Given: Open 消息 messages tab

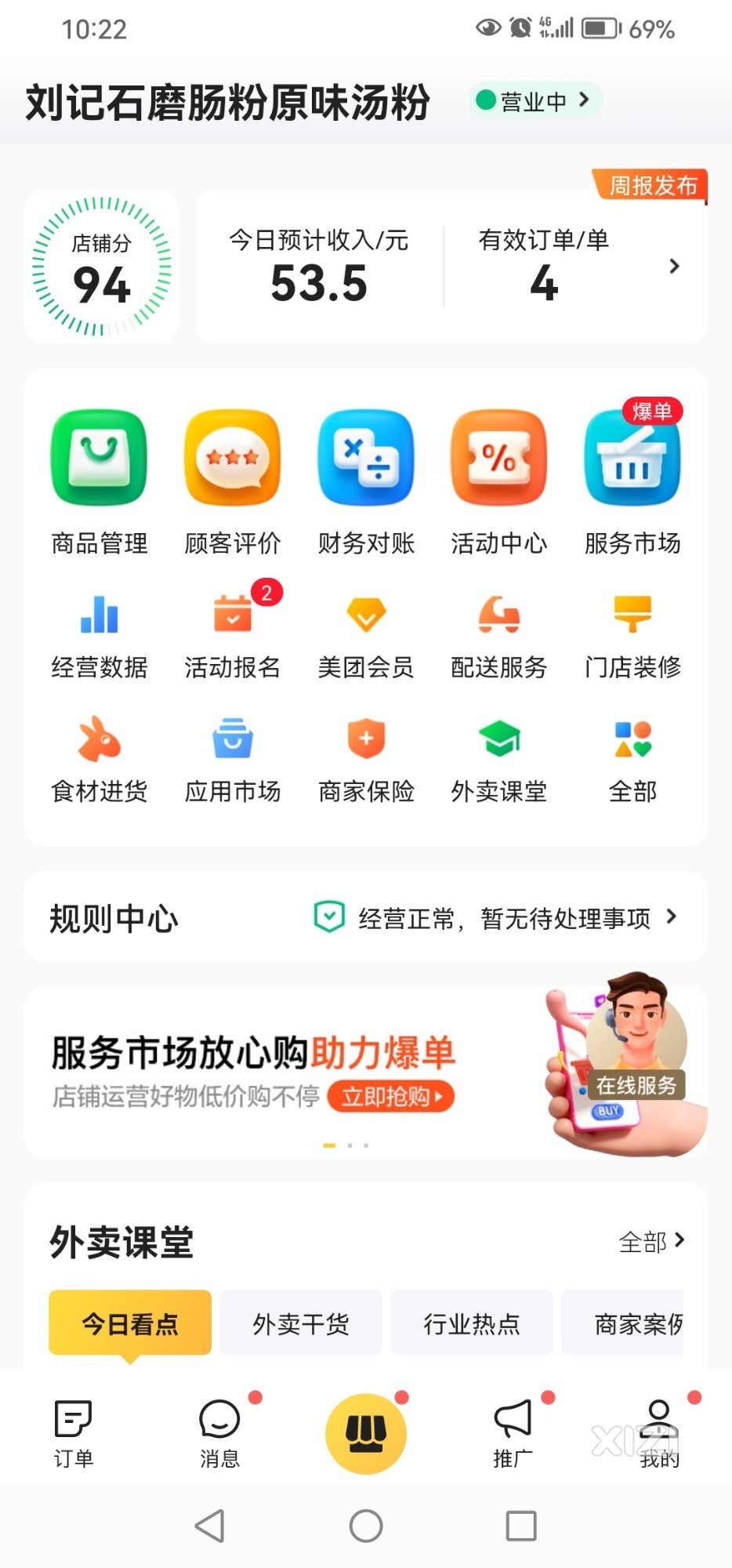Looking at the screenshot, I should point(219,1433).
